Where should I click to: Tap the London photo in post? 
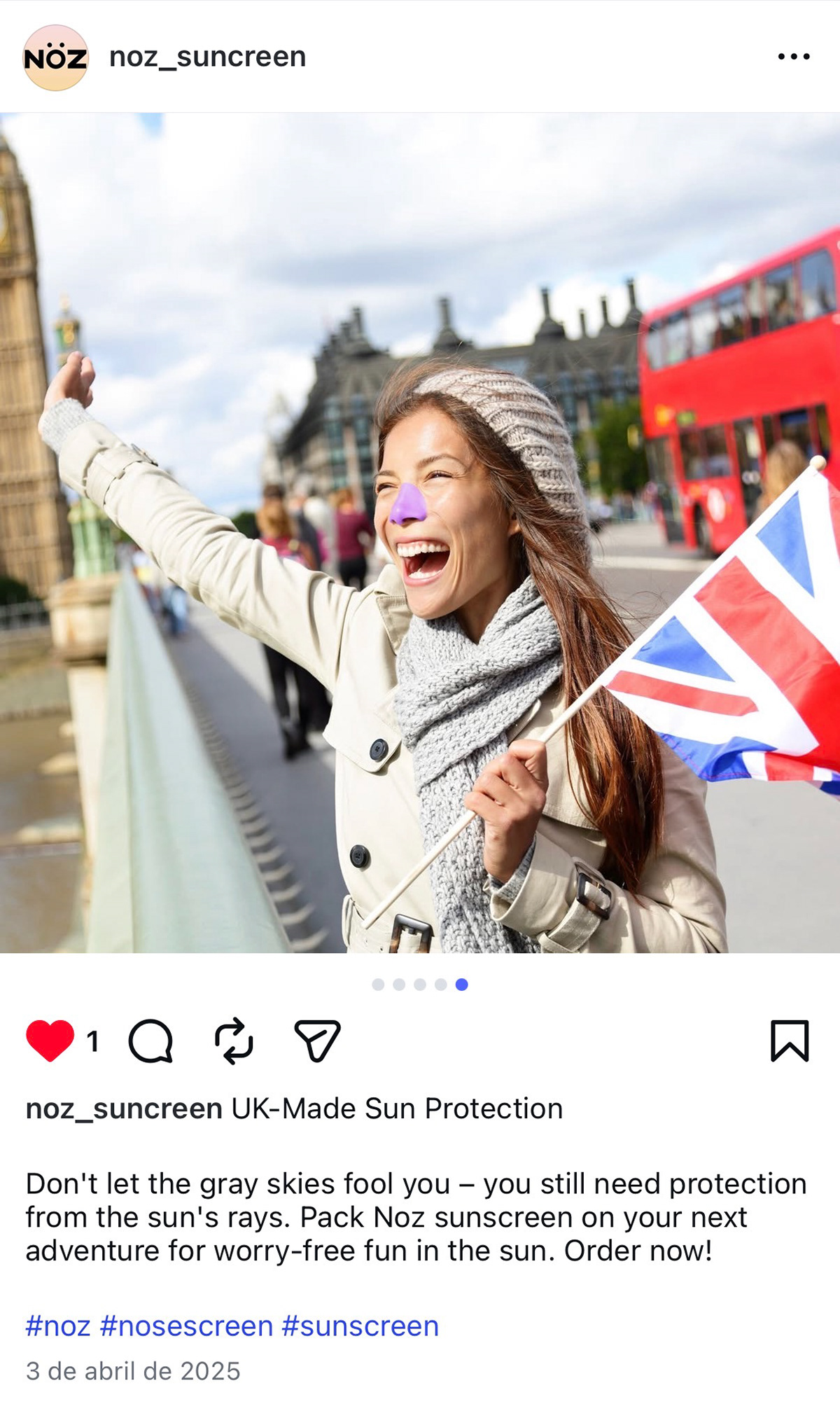pos(420,532)
